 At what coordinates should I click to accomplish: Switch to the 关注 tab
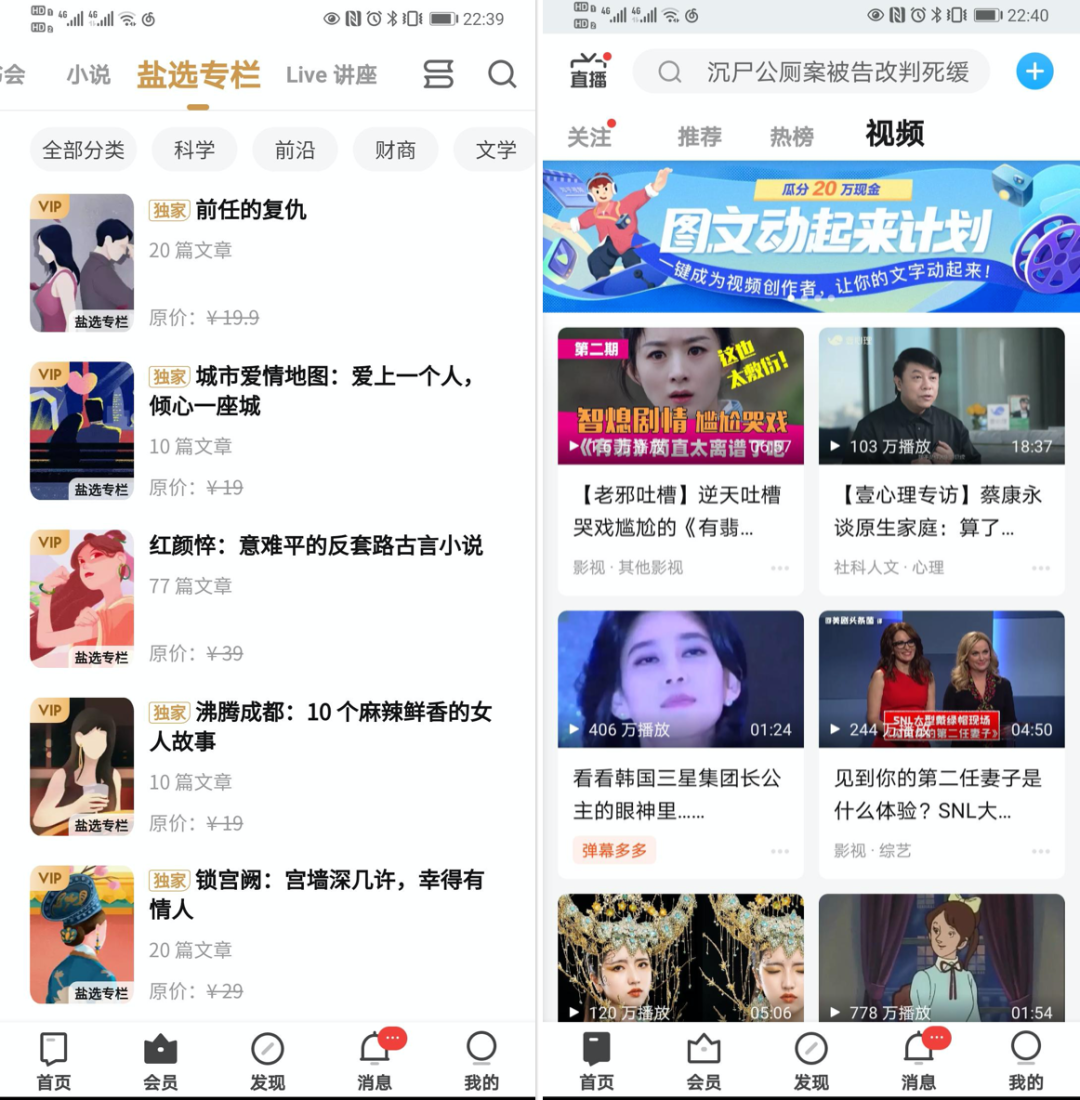[x=589, y=137]
